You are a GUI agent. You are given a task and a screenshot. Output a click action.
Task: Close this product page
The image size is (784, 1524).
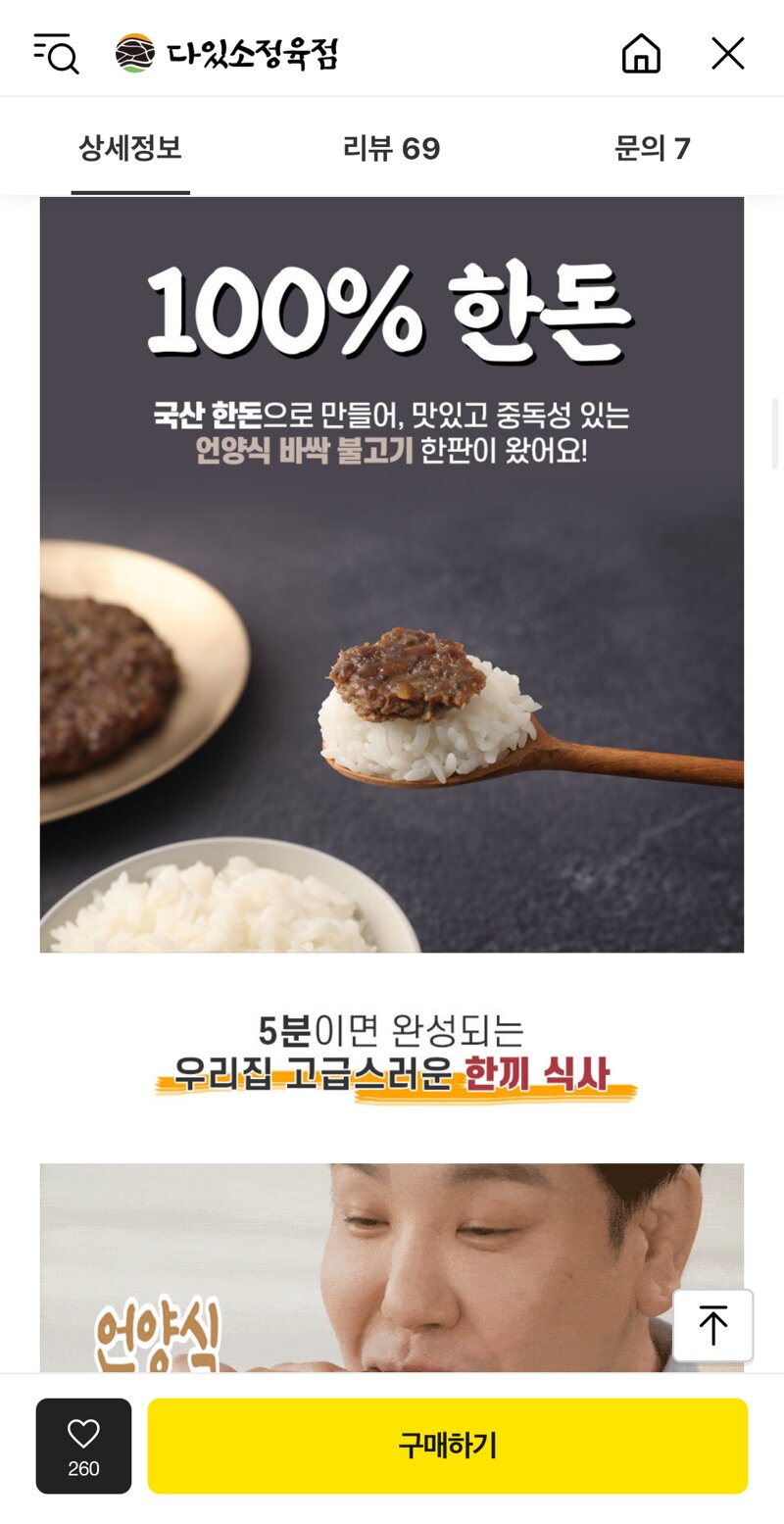tap(728, 53)
